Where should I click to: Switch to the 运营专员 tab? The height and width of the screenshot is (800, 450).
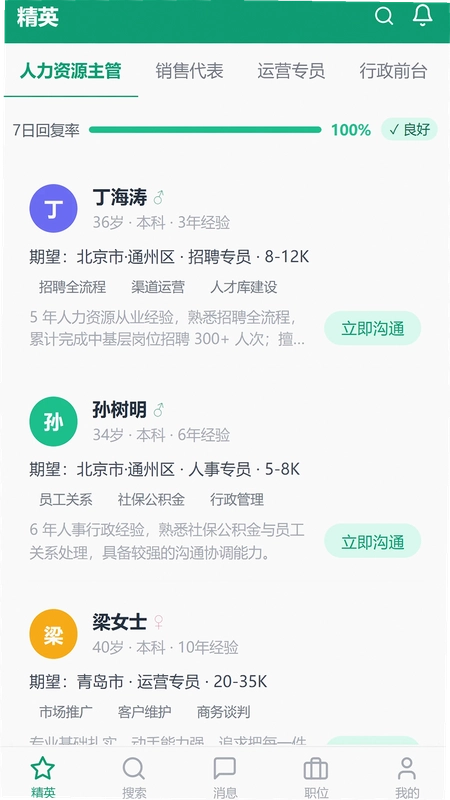click(291, 71)
